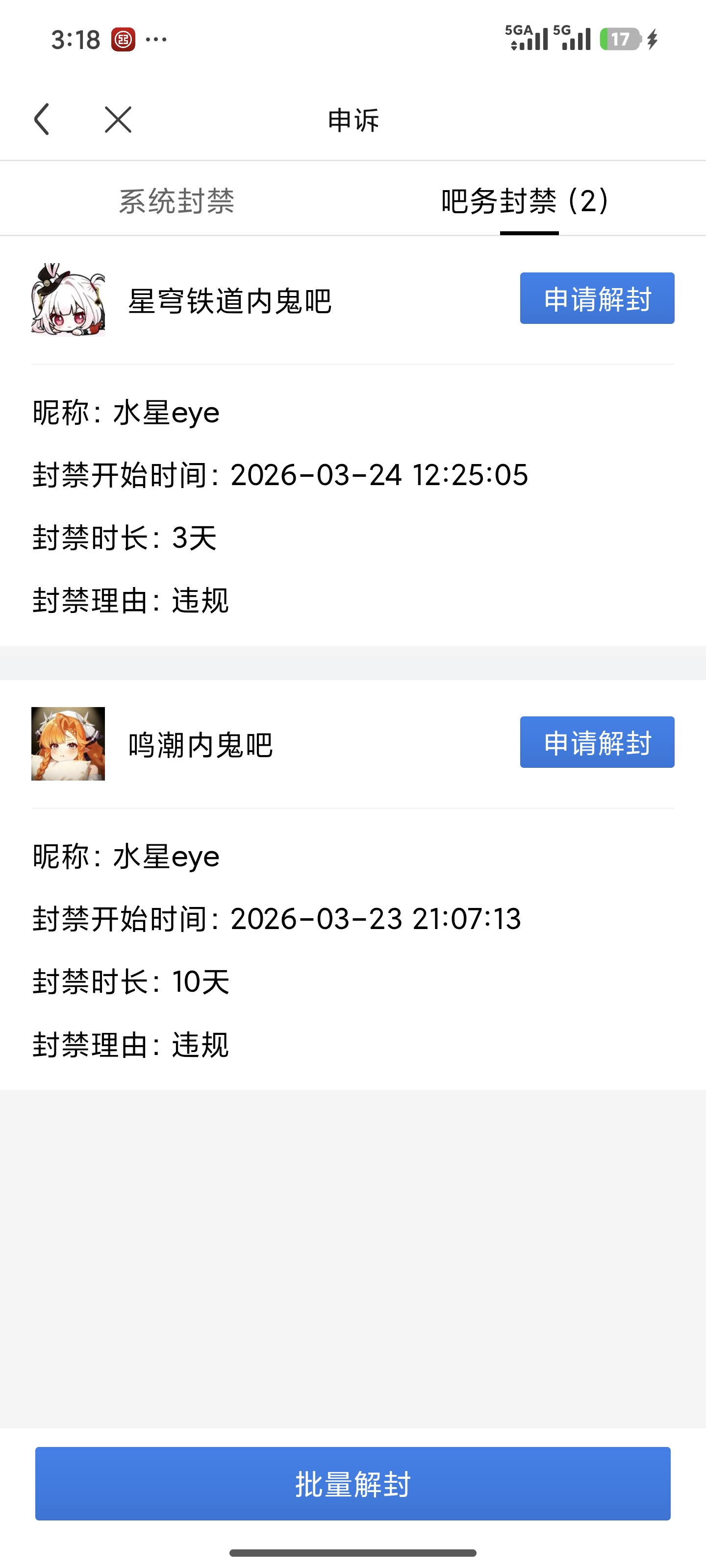This screenshot has width=706, height=1568.
Task: Request unban for 鸣潮内鬼吧
Action: [596, 742]
